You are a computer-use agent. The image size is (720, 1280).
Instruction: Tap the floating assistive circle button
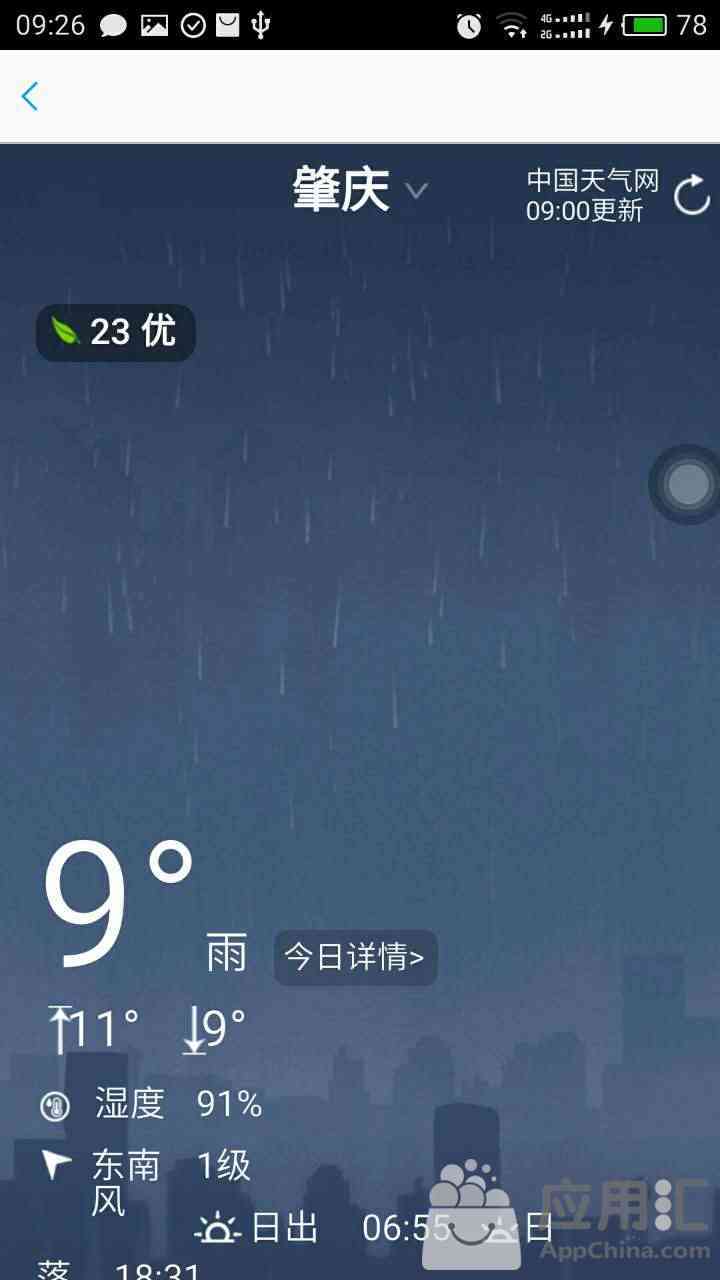687,485
